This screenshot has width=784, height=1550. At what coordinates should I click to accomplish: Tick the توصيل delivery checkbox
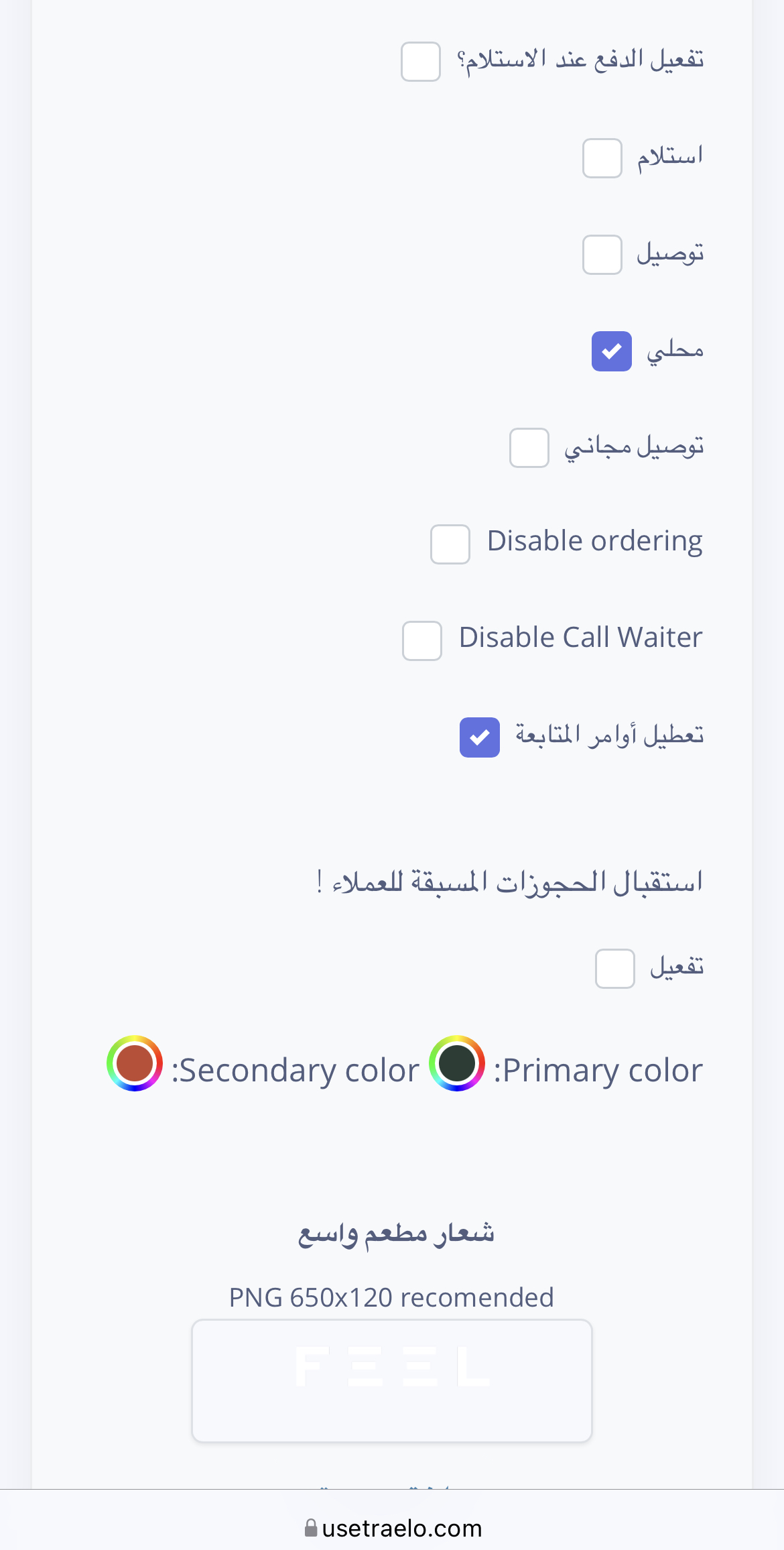(x=602, y=255)
